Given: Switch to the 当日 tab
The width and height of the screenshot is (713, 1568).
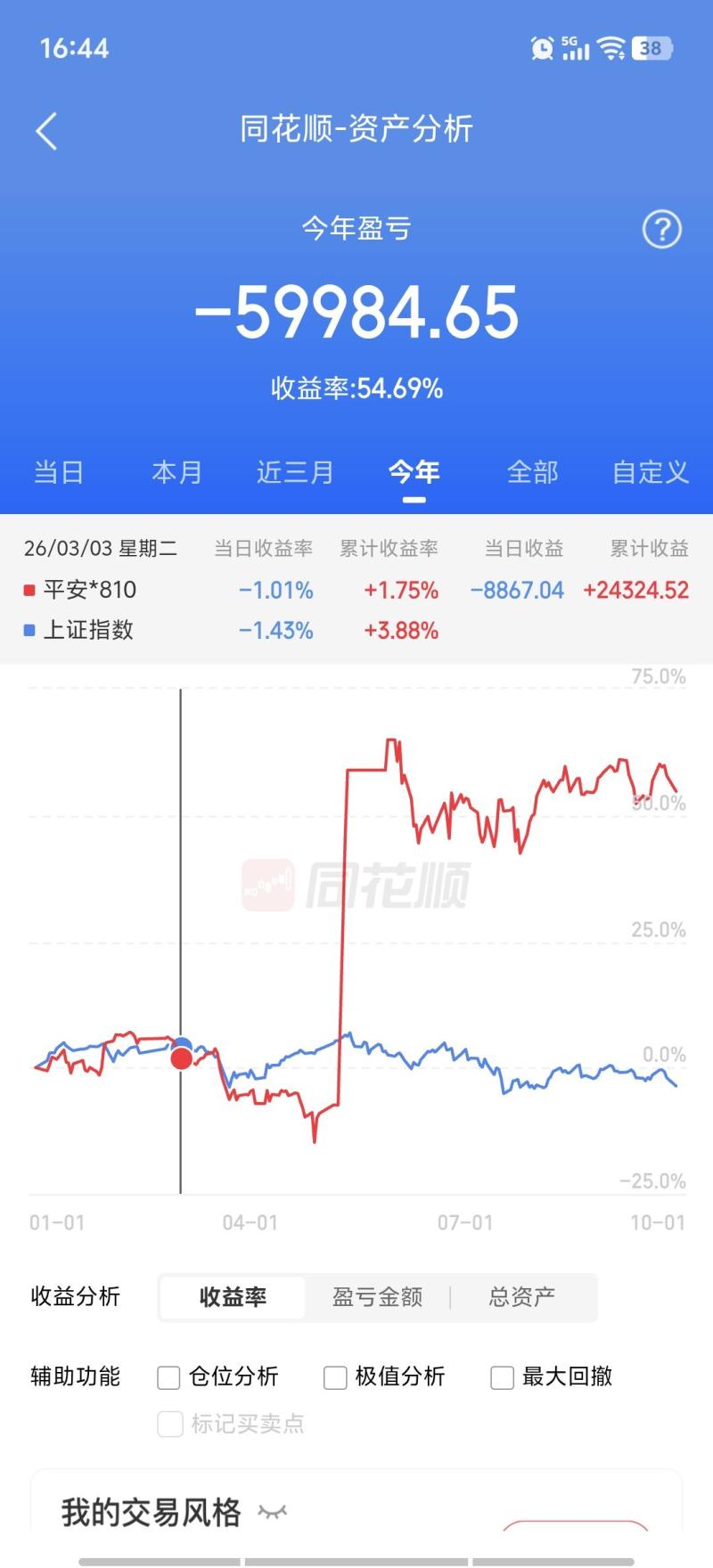Looking at the screenshot, I should click(59, 472).
